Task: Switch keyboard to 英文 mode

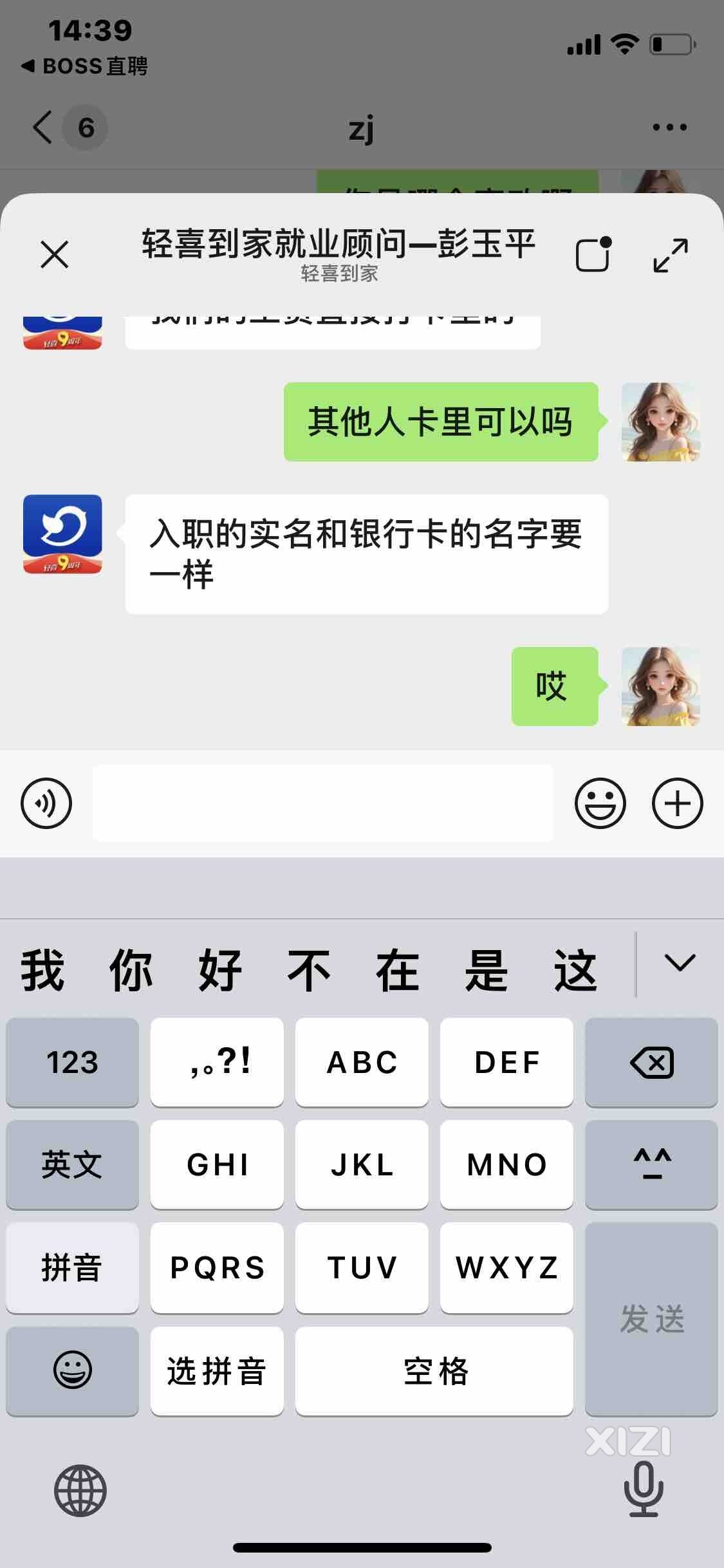Action: pos(72,1165)
